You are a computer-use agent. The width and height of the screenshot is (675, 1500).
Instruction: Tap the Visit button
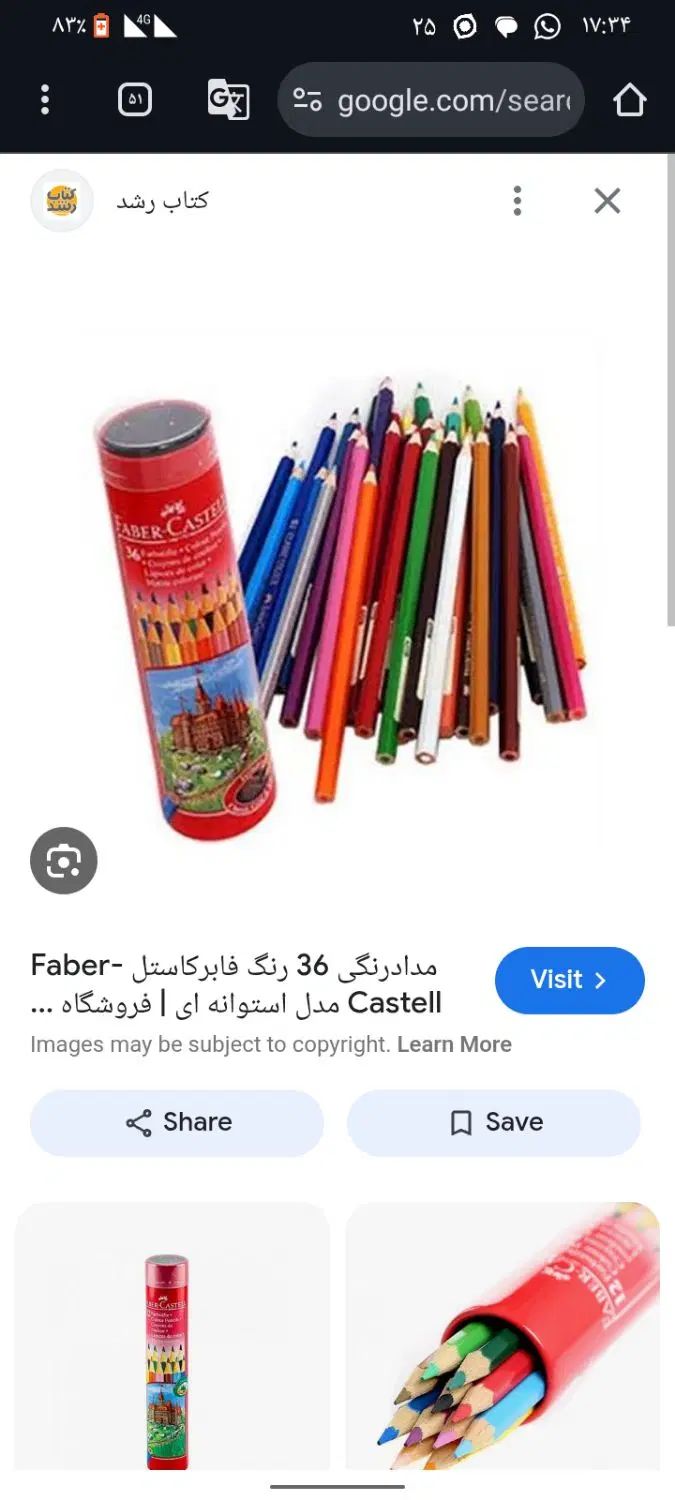point(569,980)
